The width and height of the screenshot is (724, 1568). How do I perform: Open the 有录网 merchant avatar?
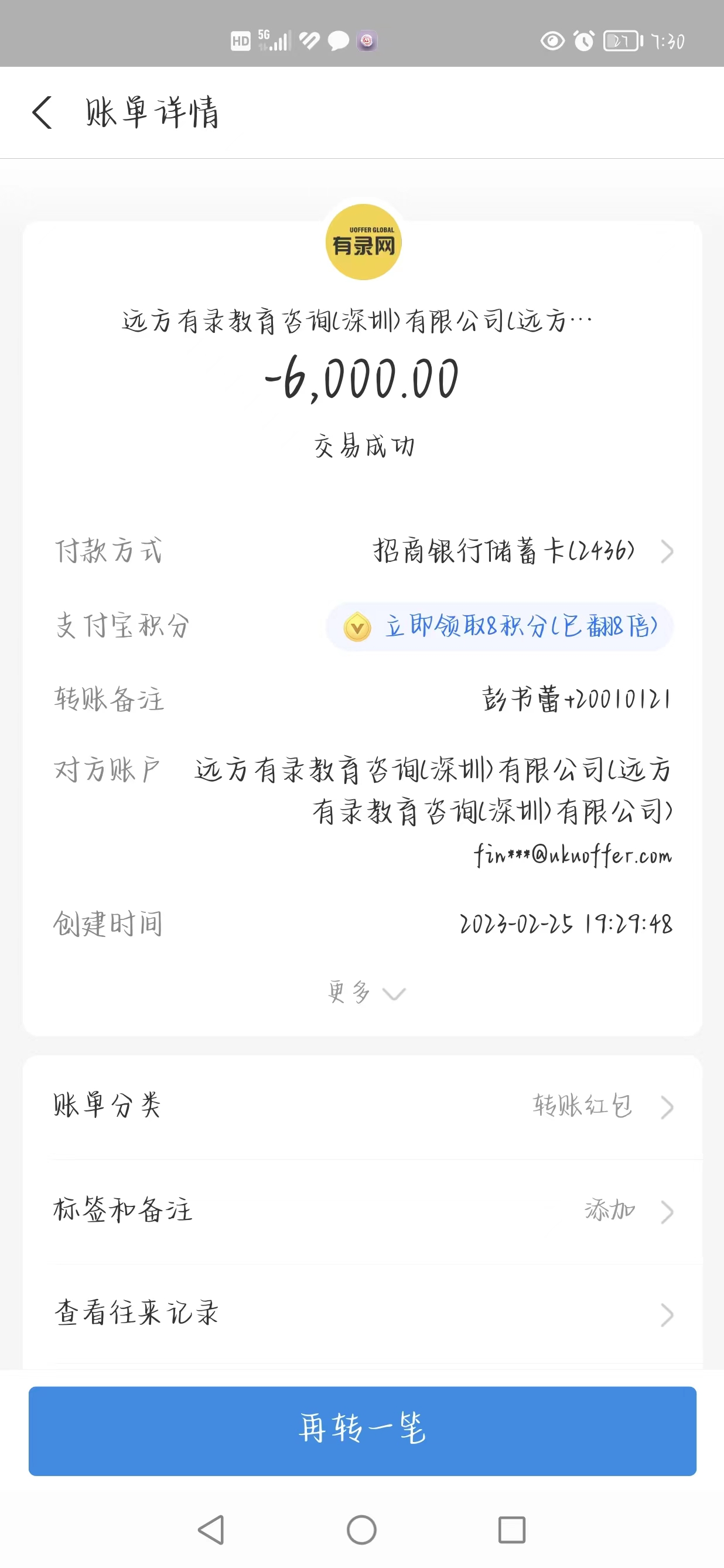[363, 242]
